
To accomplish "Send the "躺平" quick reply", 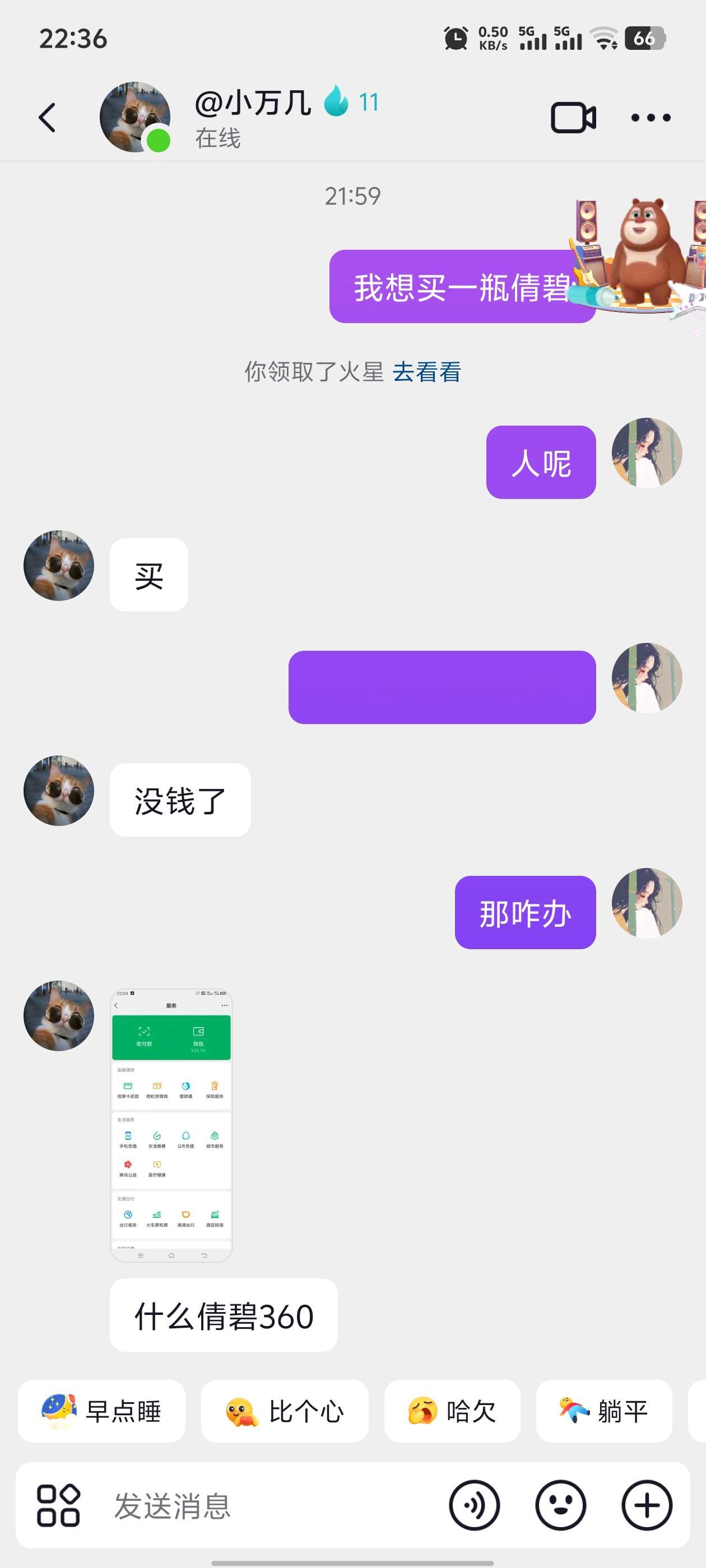I will (603, 1411).
